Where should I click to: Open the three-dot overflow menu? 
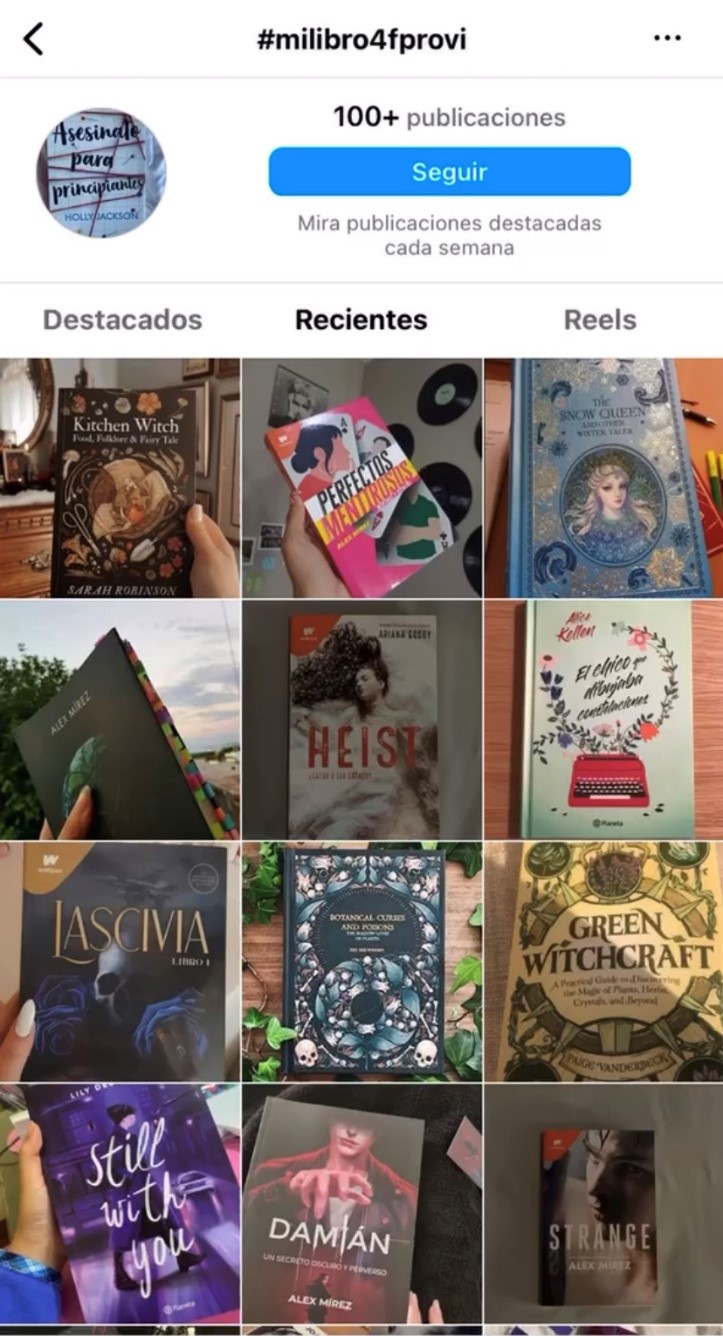tap(667, 38)
